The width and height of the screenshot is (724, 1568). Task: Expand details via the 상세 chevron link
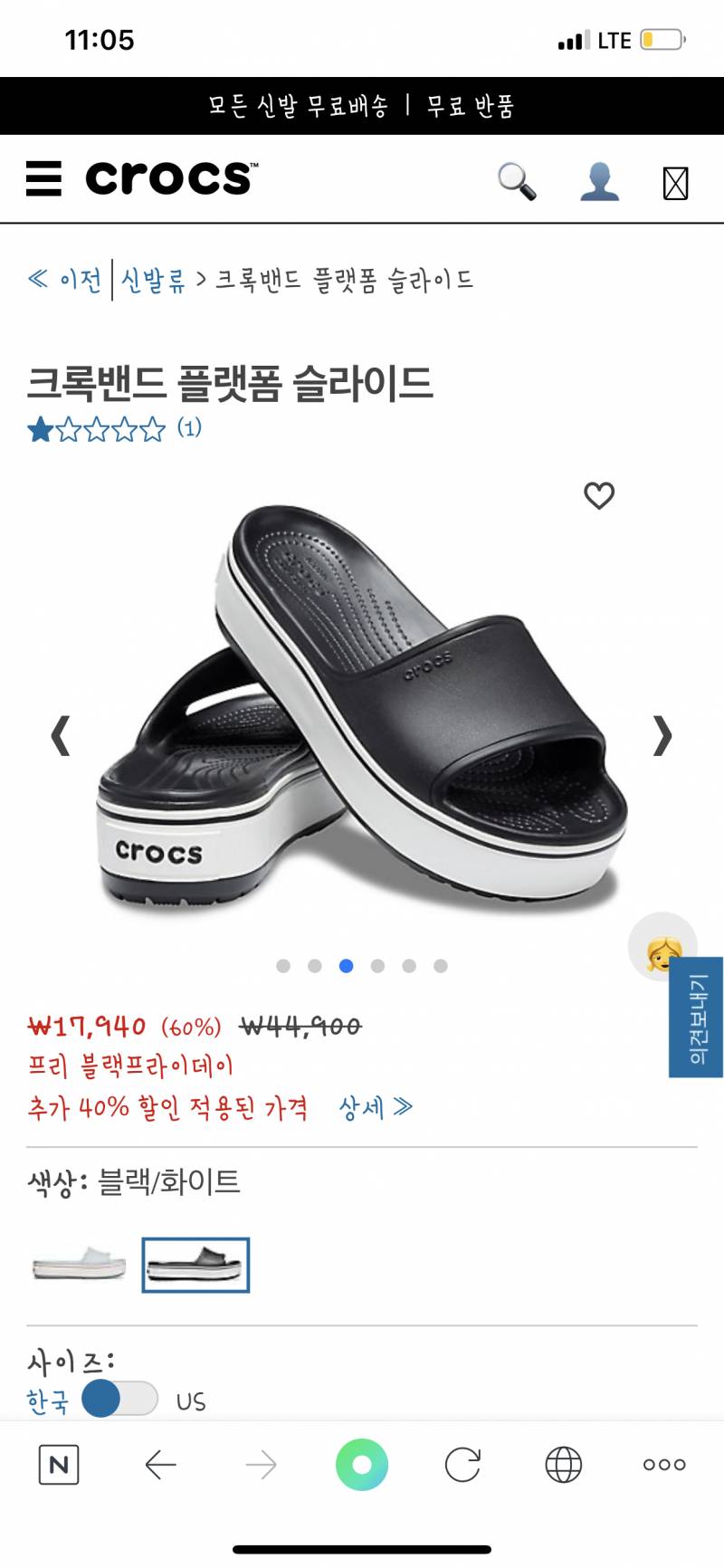point(376,1108)
